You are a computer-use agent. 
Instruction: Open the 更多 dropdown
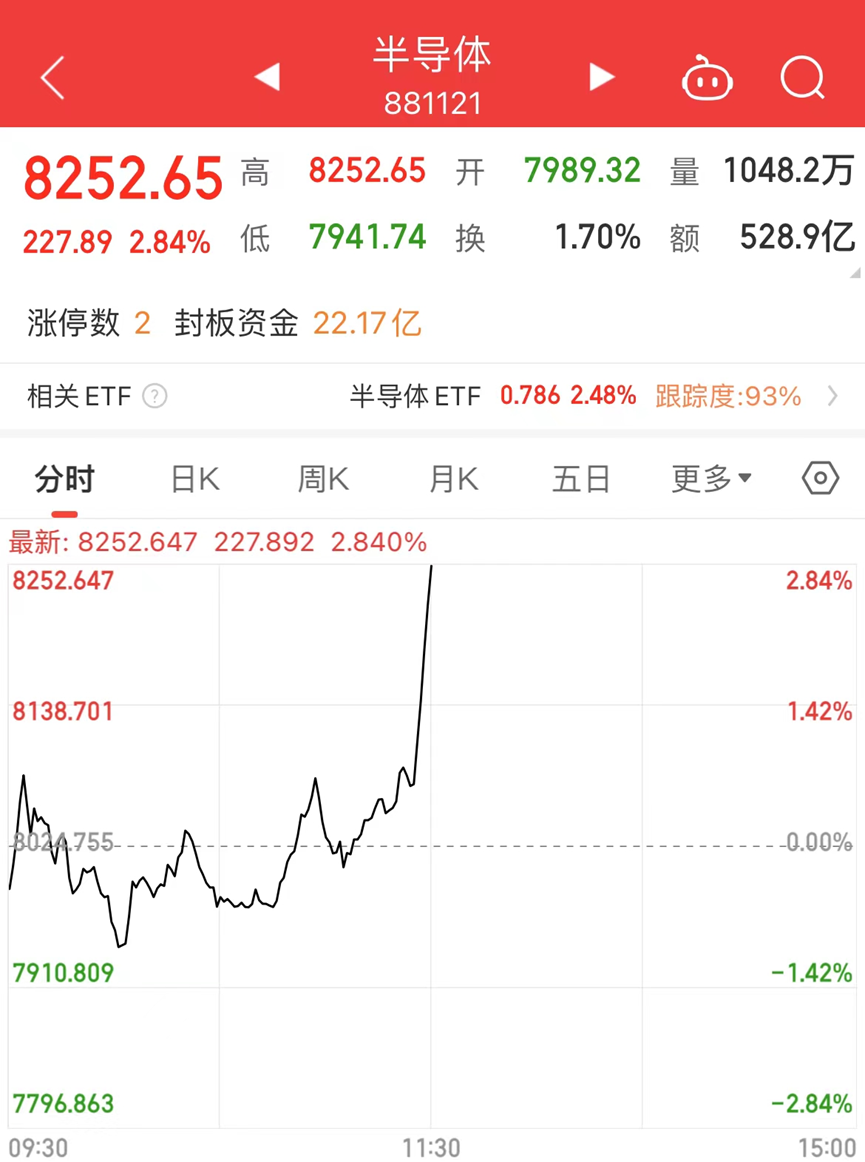[x=710, y=478]
